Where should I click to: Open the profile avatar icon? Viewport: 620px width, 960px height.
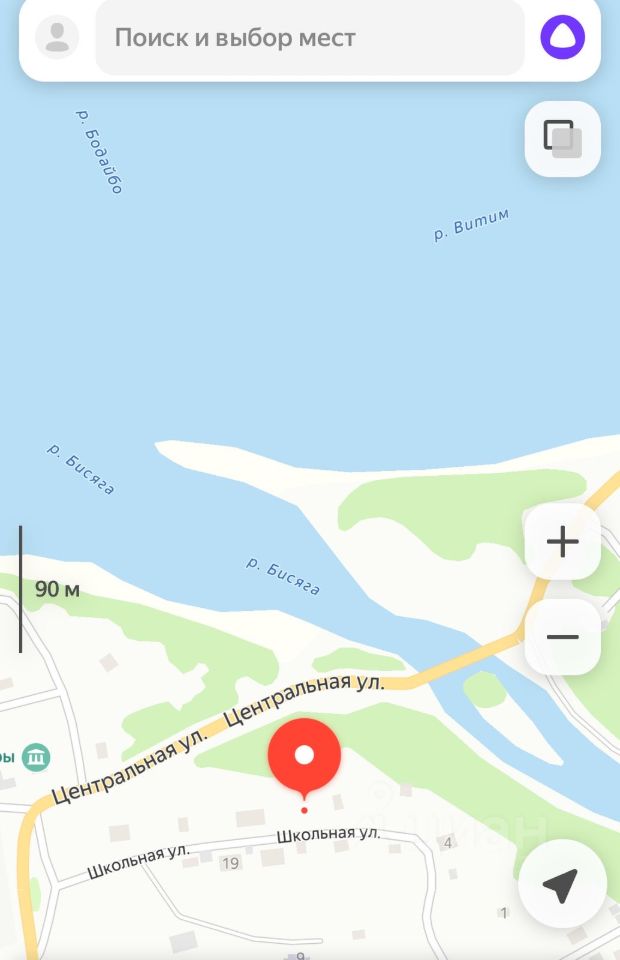pos(58,37)
